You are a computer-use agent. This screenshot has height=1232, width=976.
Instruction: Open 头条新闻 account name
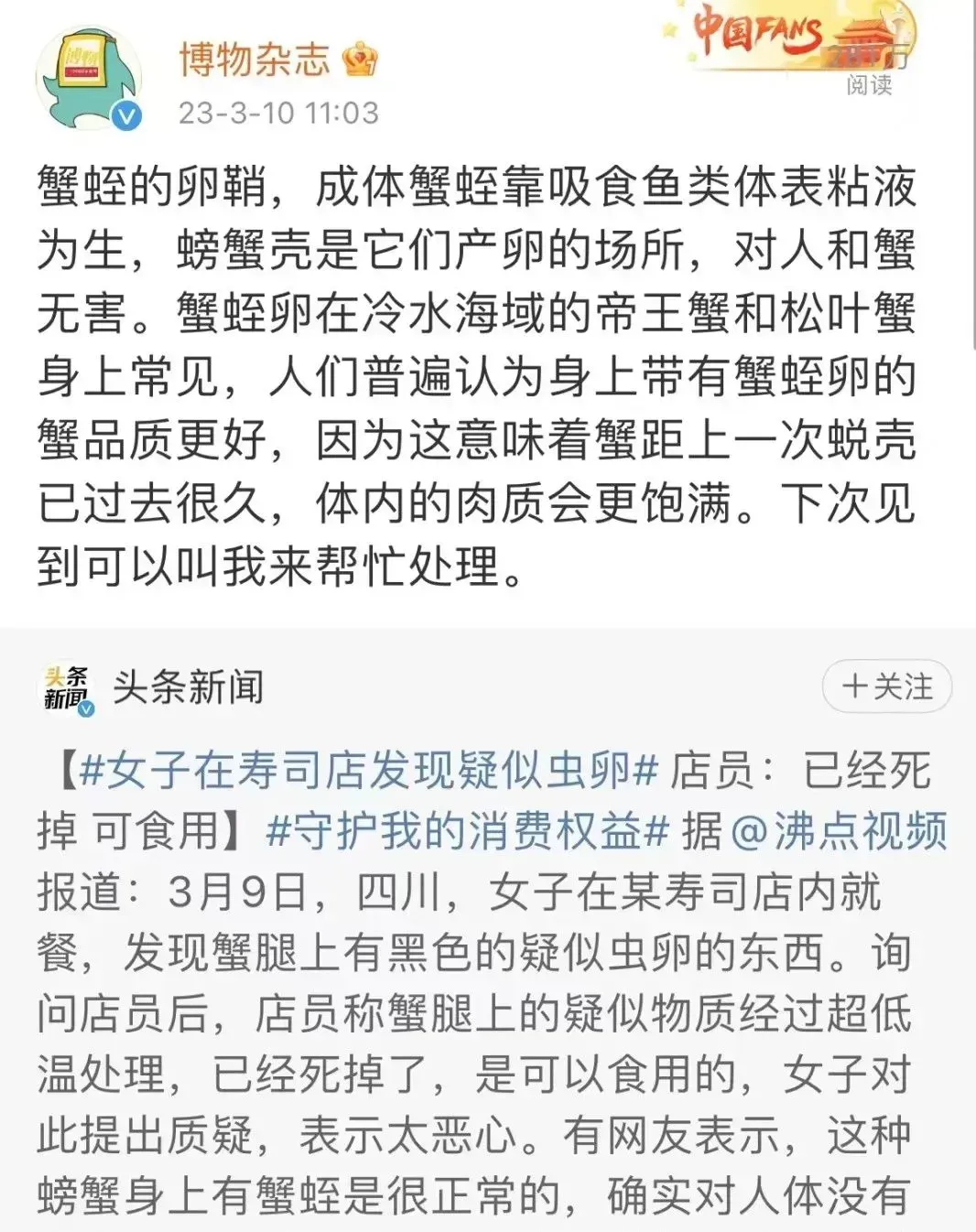pos(189,686)
